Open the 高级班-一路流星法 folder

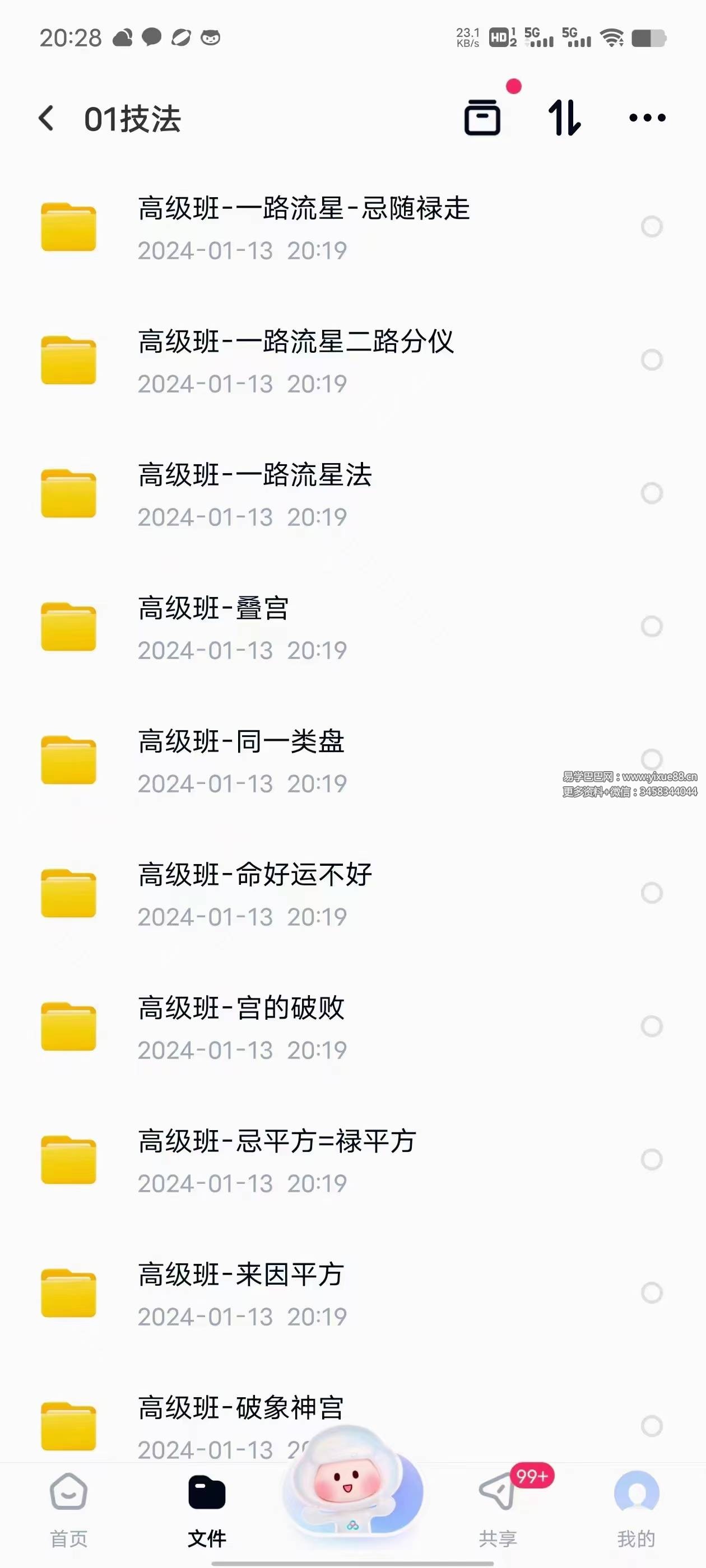click(256, 477)
